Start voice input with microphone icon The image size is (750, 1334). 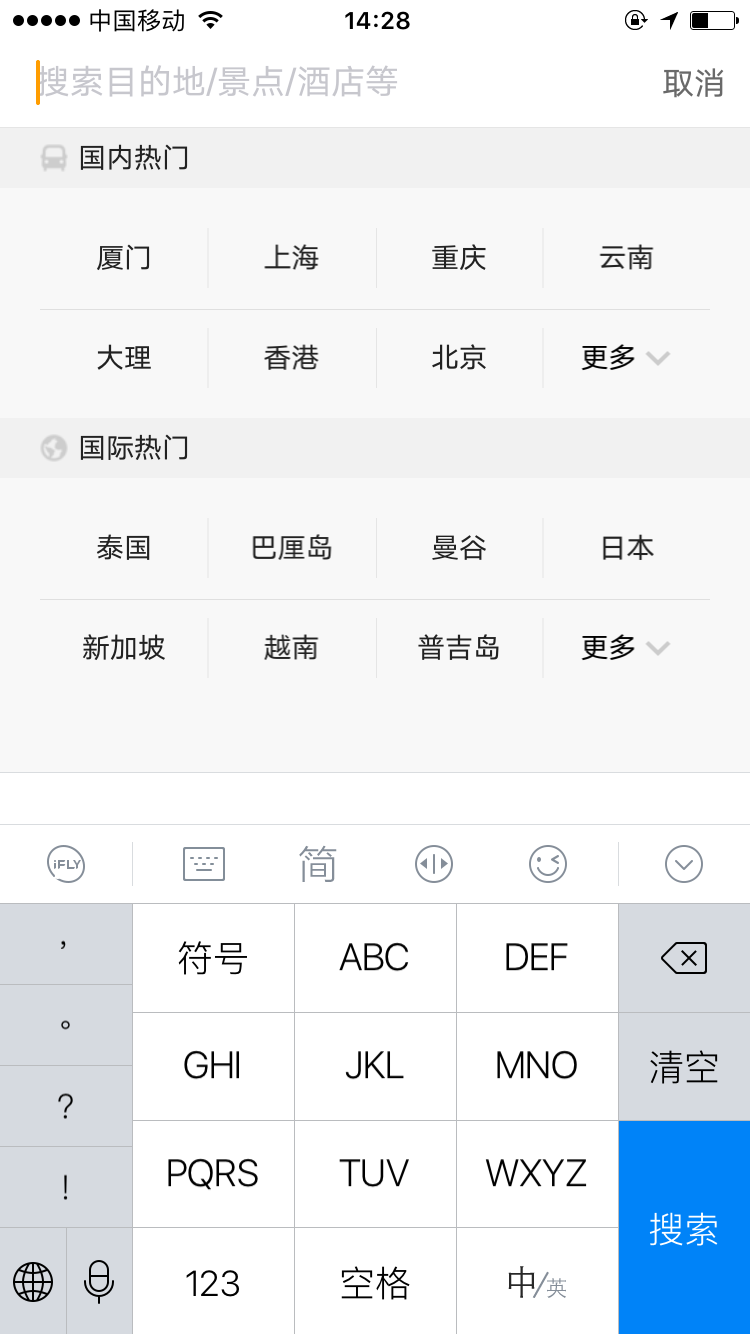(98, 1281)
